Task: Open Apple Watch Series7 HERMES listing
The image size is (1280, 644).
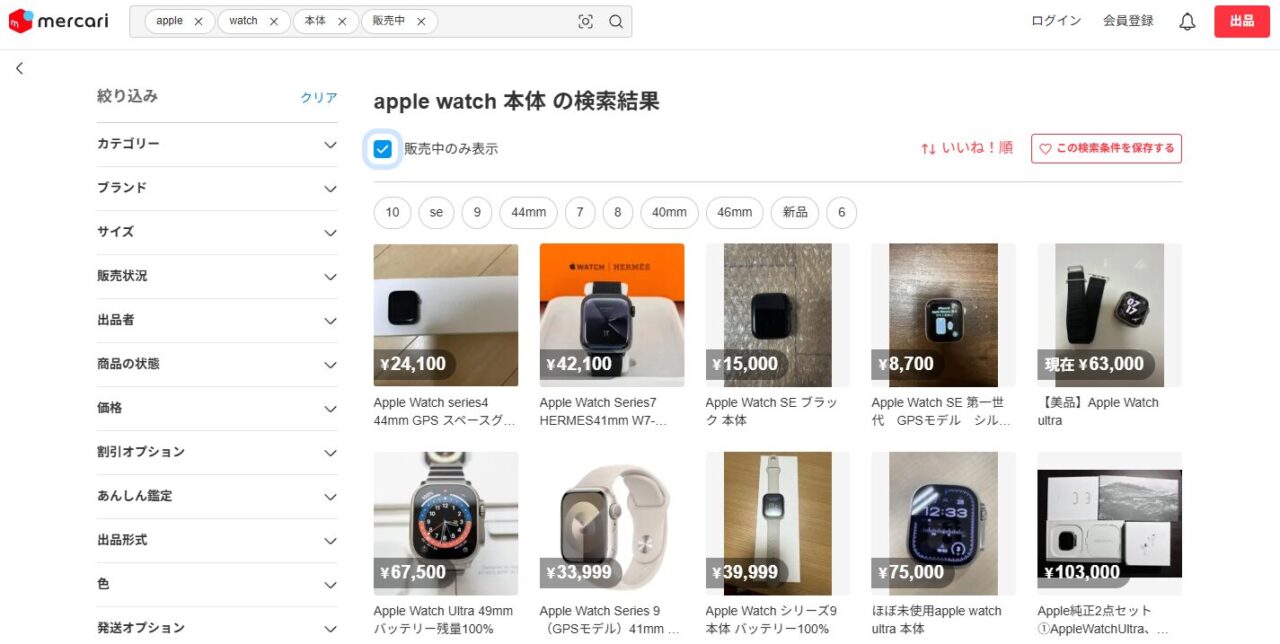Action: (x=612, y=316)
